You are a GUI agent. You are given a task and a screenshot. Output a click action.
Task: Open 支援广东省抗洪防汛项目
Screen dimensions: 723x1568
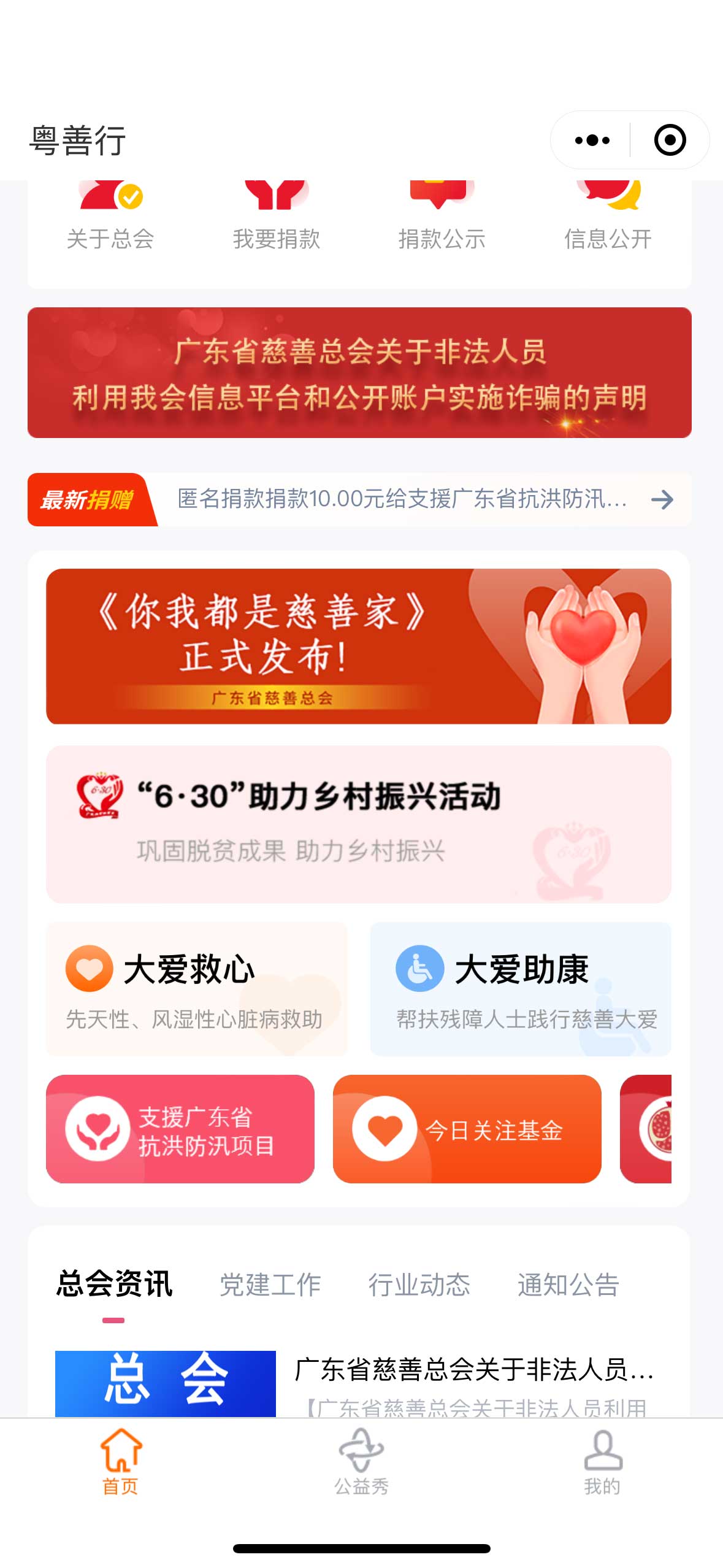pyautogui.click(x=180, y=1128)
